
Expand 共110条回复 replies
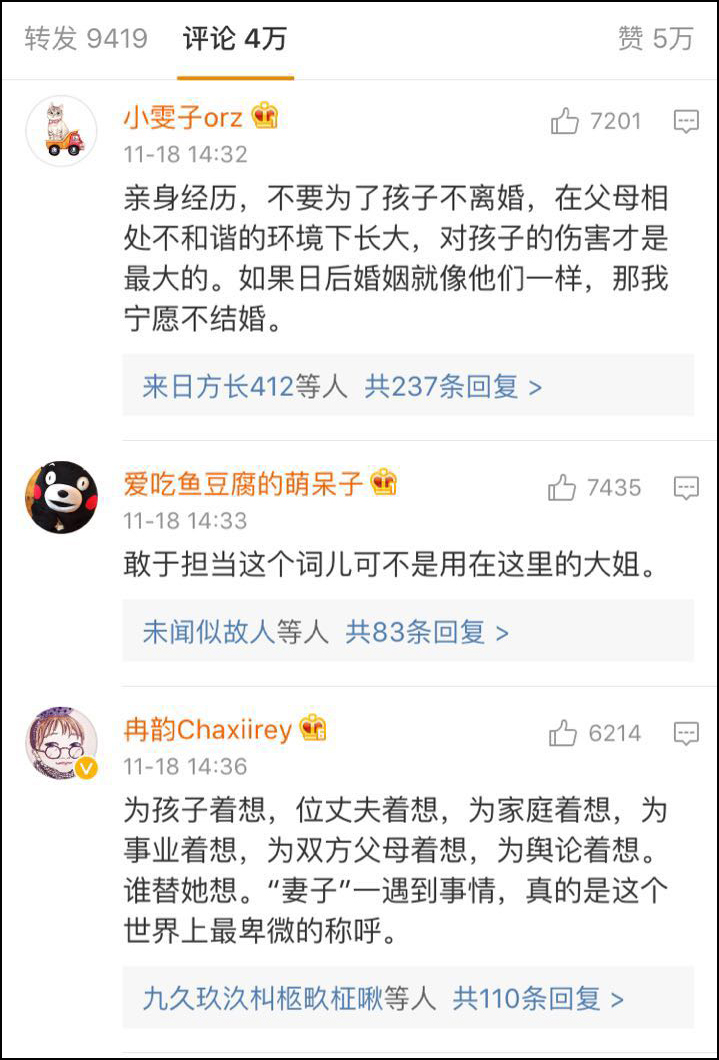pyautogui.click(x=538, y=998)
